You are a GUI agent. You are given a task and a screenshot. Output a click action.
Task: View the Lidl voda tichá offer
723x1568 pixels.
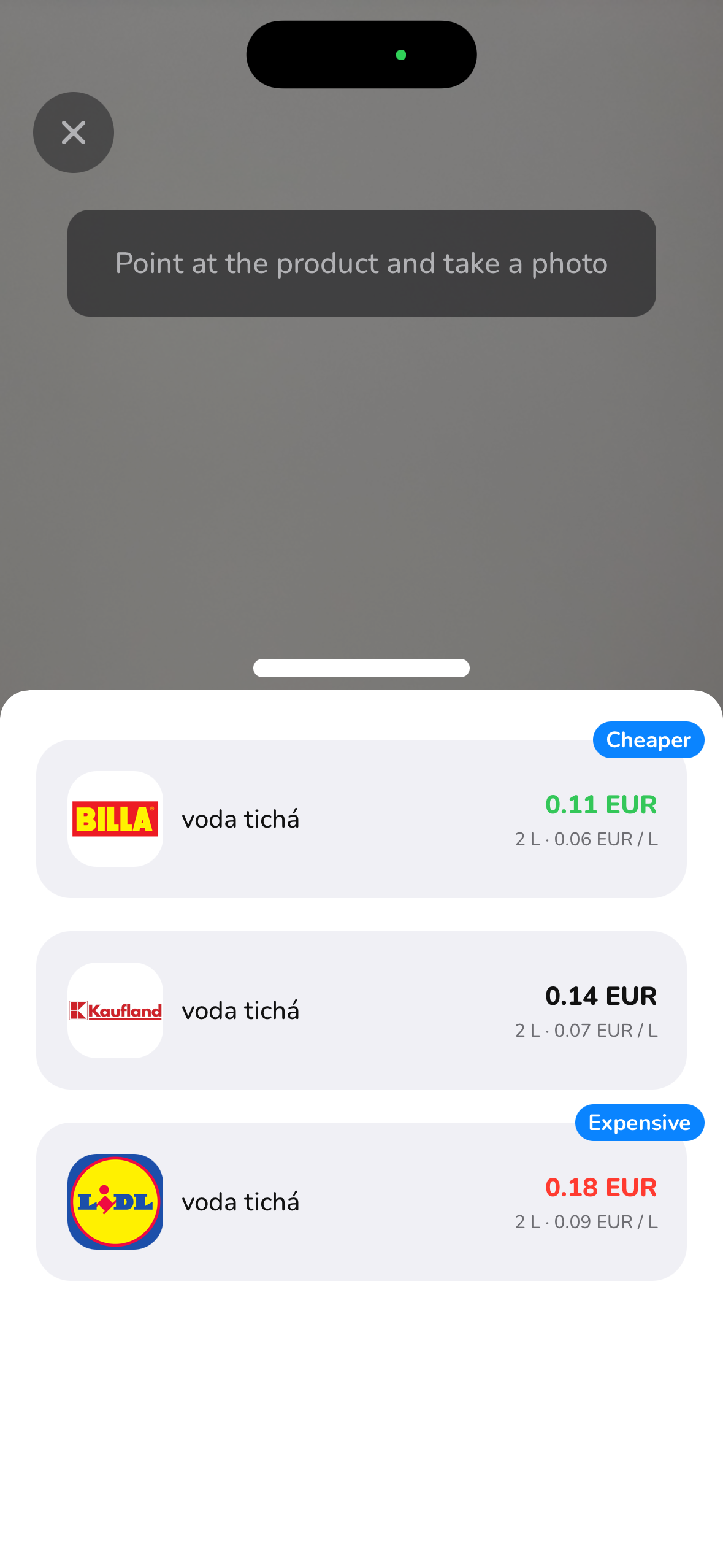361,1202
